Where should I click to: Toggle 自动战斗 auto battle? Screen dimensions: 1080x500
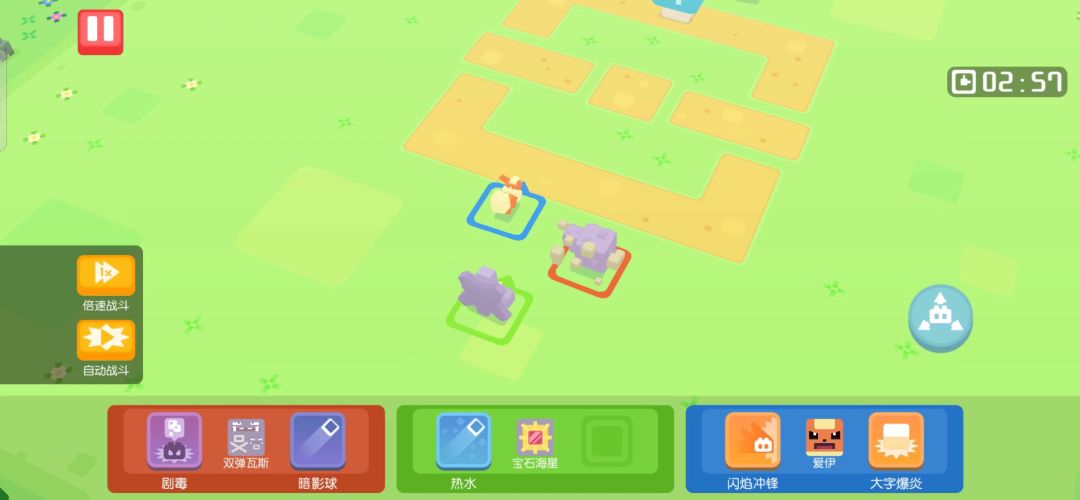point(106,340)
